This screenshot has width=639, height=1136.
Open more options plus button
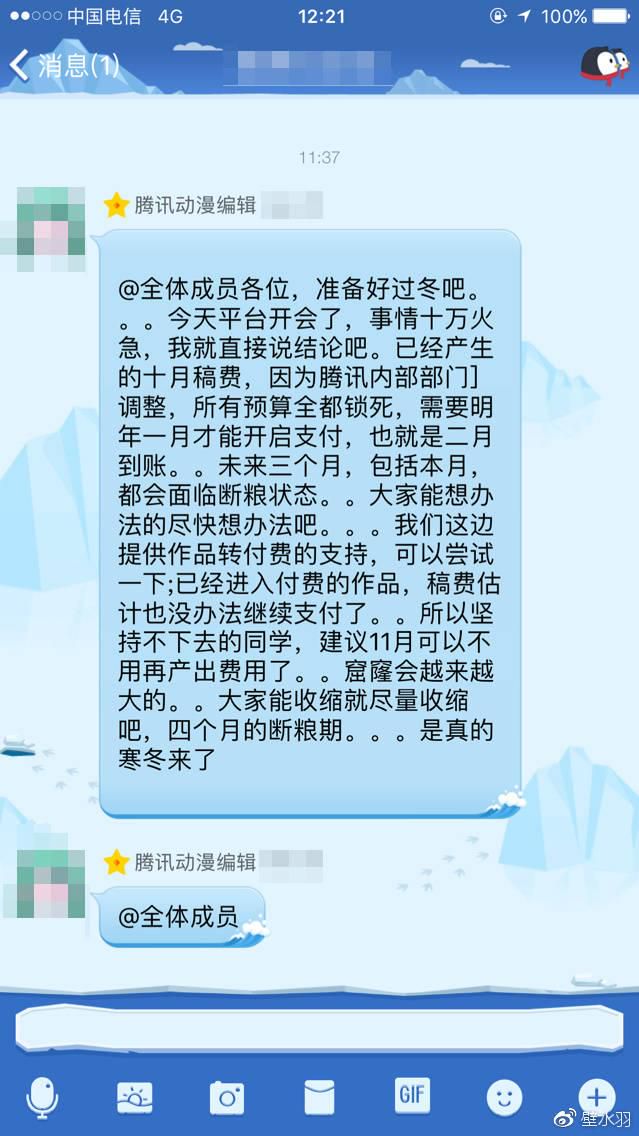point(597,1097)
